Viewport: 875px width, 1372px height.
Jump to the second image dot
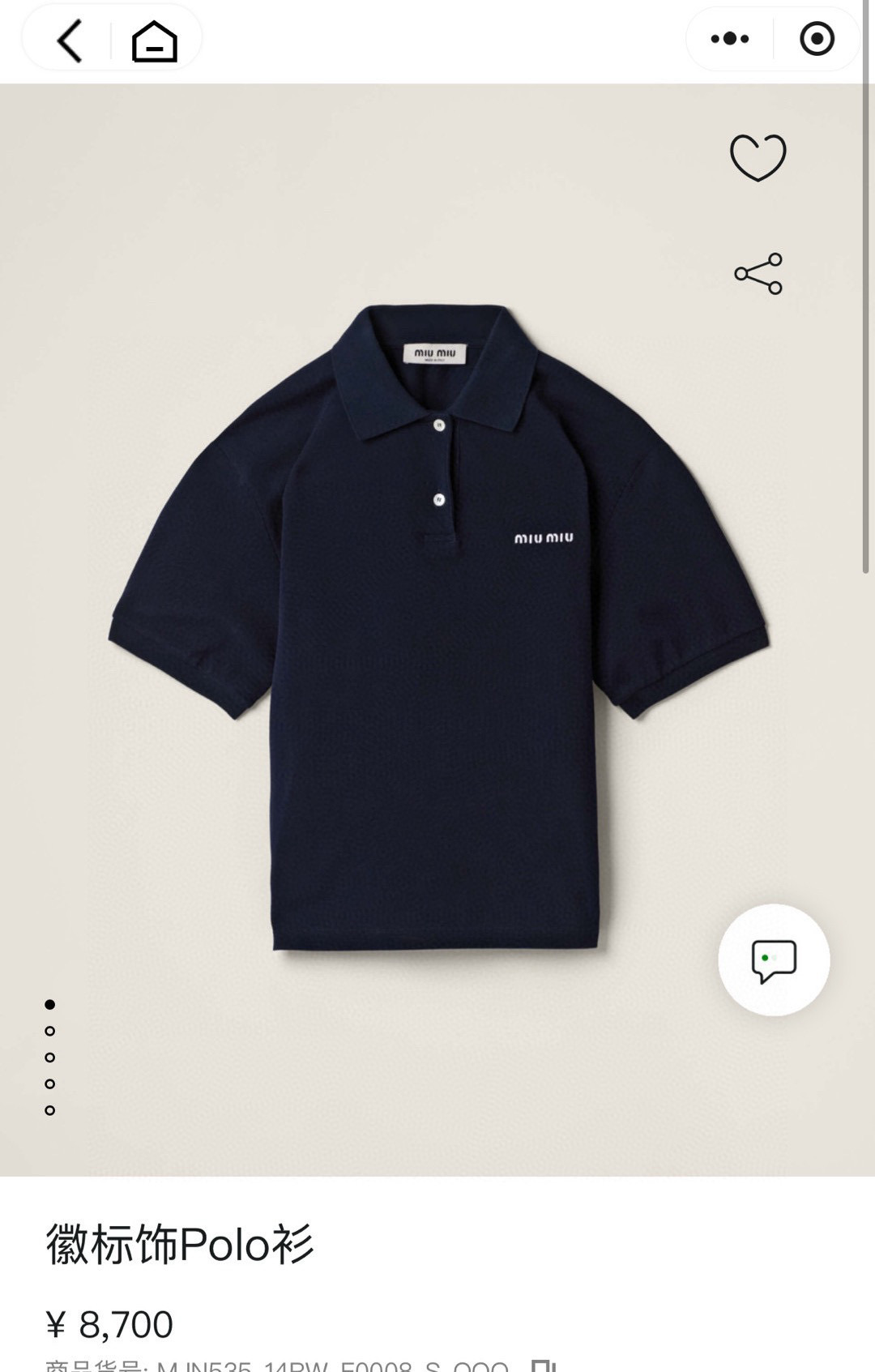pyautogui.click(x=50, y=1031)
